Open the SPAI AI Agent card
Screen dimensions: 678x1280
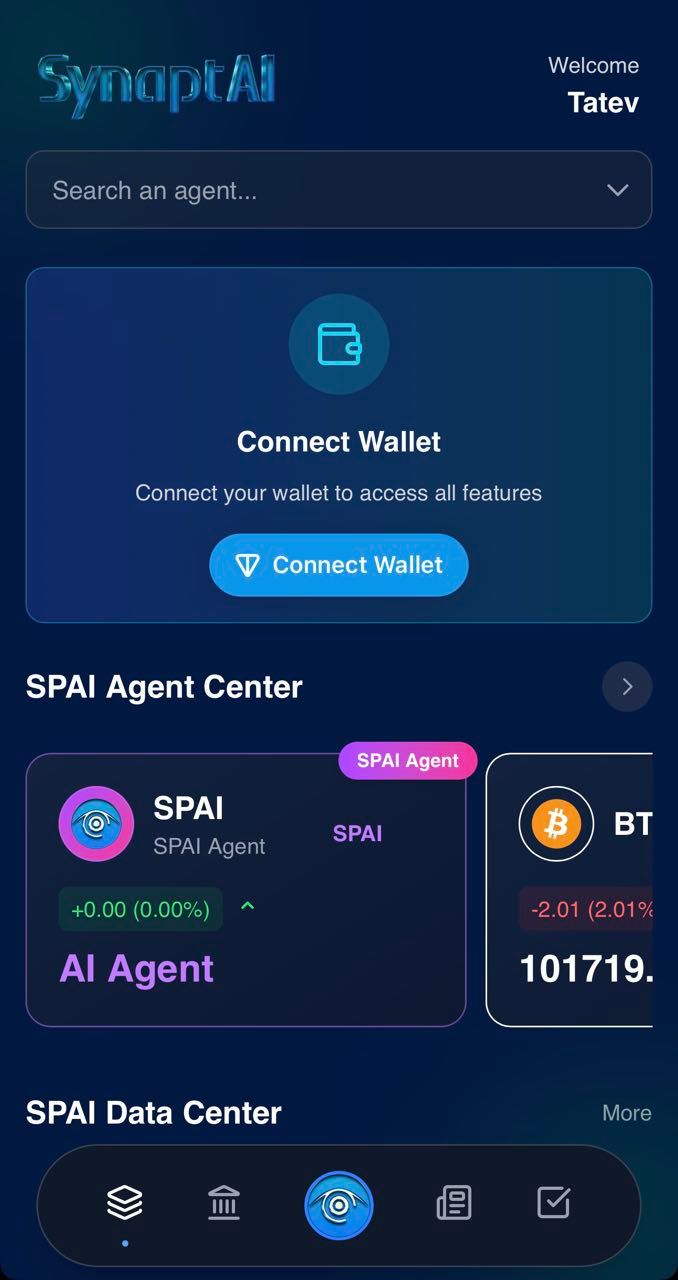click(x=246, y=890)
